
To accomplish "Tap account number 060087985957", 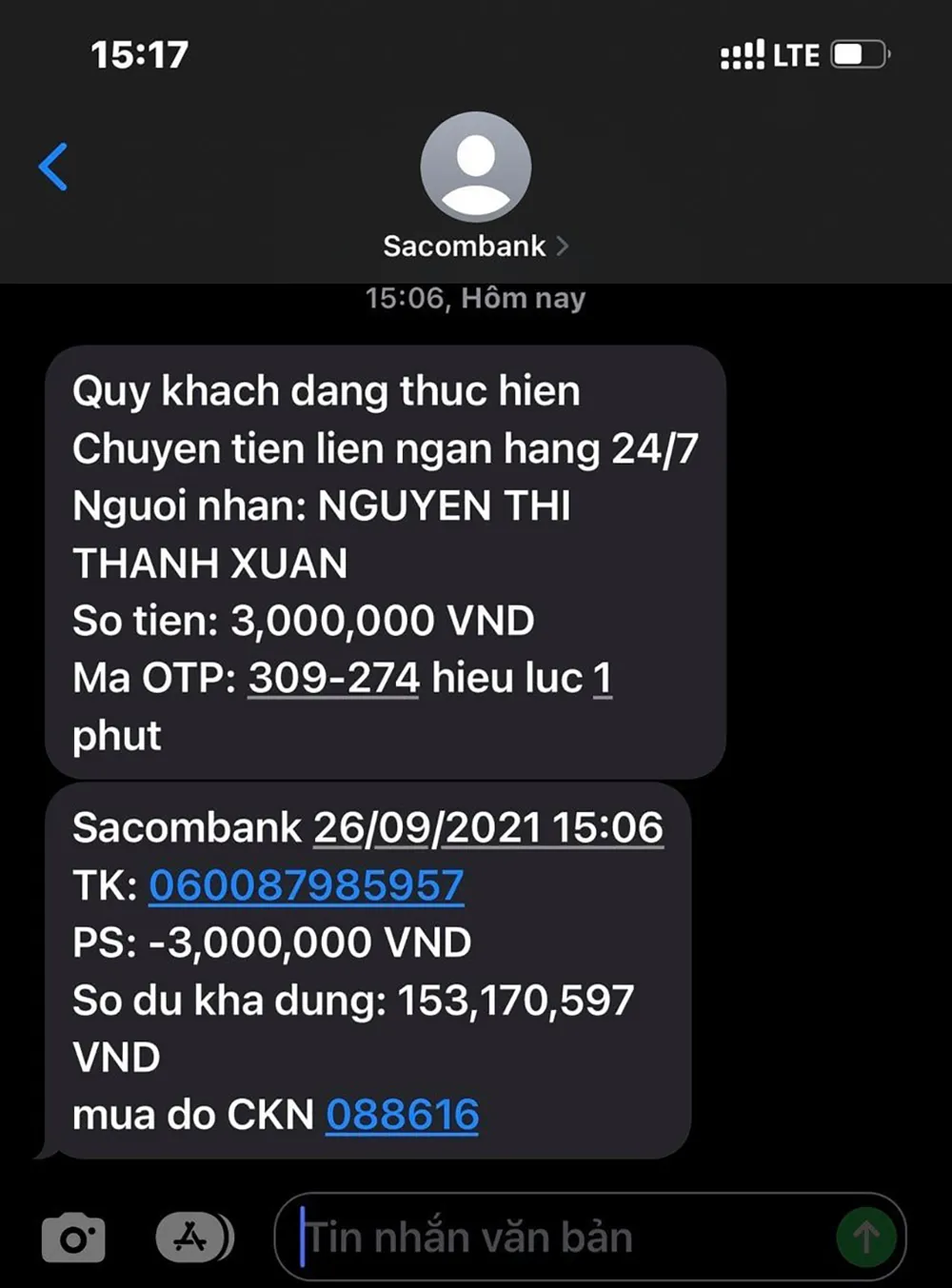I will coord(306,886).
